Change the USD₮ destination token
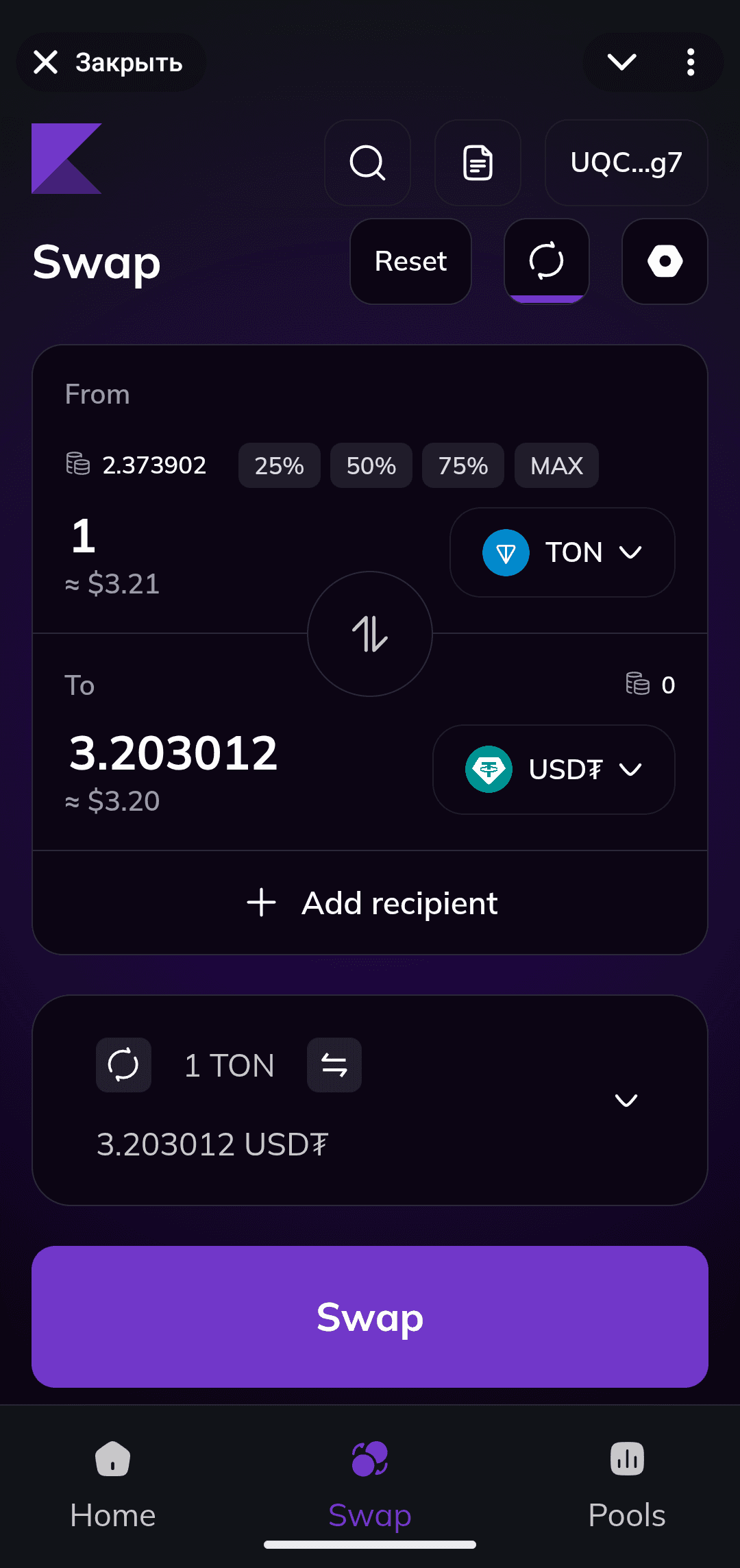 554,770
